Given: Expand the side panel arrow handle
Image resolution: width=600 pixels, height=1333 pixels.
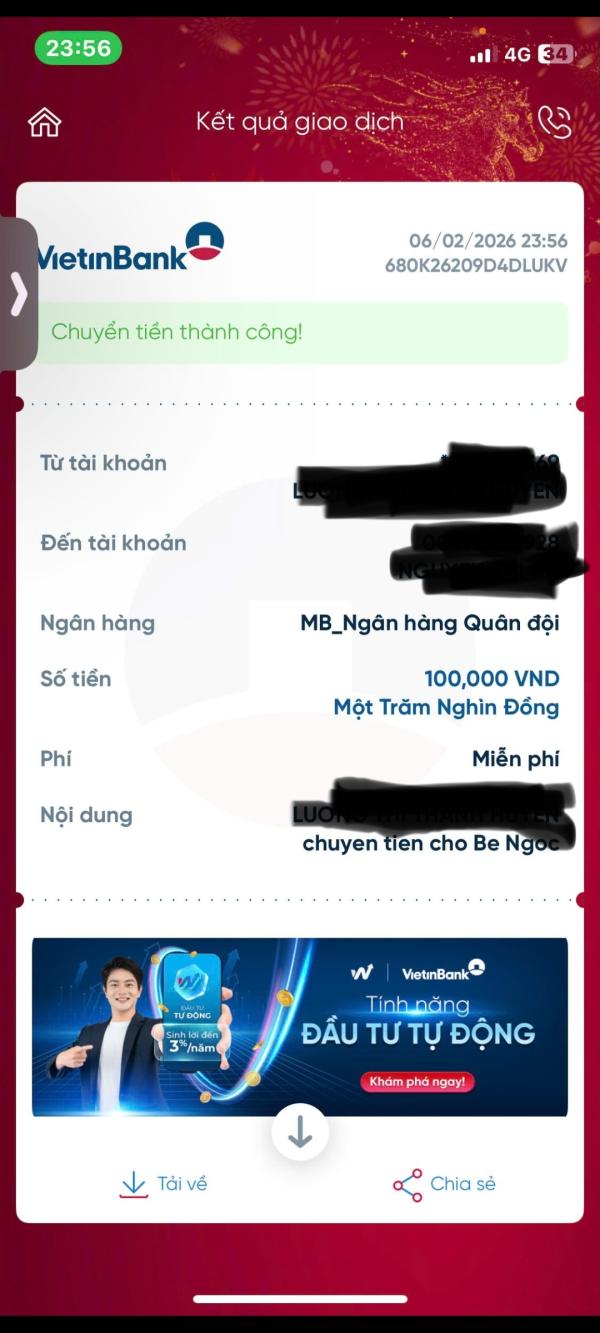Looking at the screenshot, I should [18, 294].
